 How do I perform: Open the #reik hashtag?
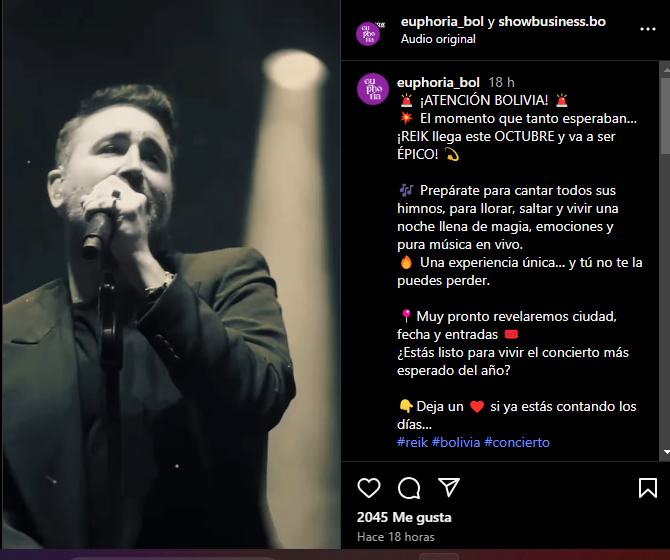point(412,442)
